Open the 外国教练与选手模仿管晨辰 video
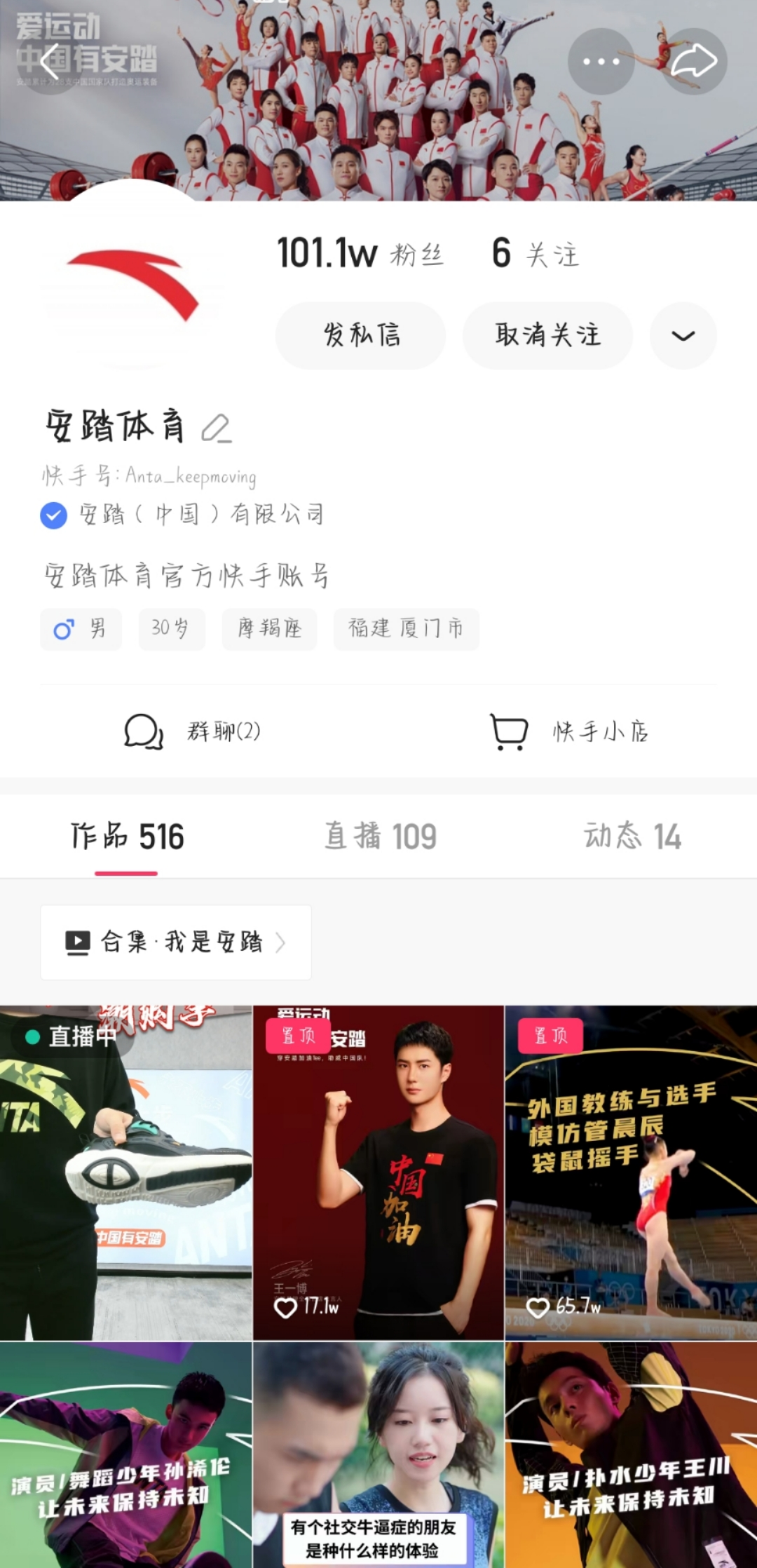757x1568 pixels. click(631, 1172)
